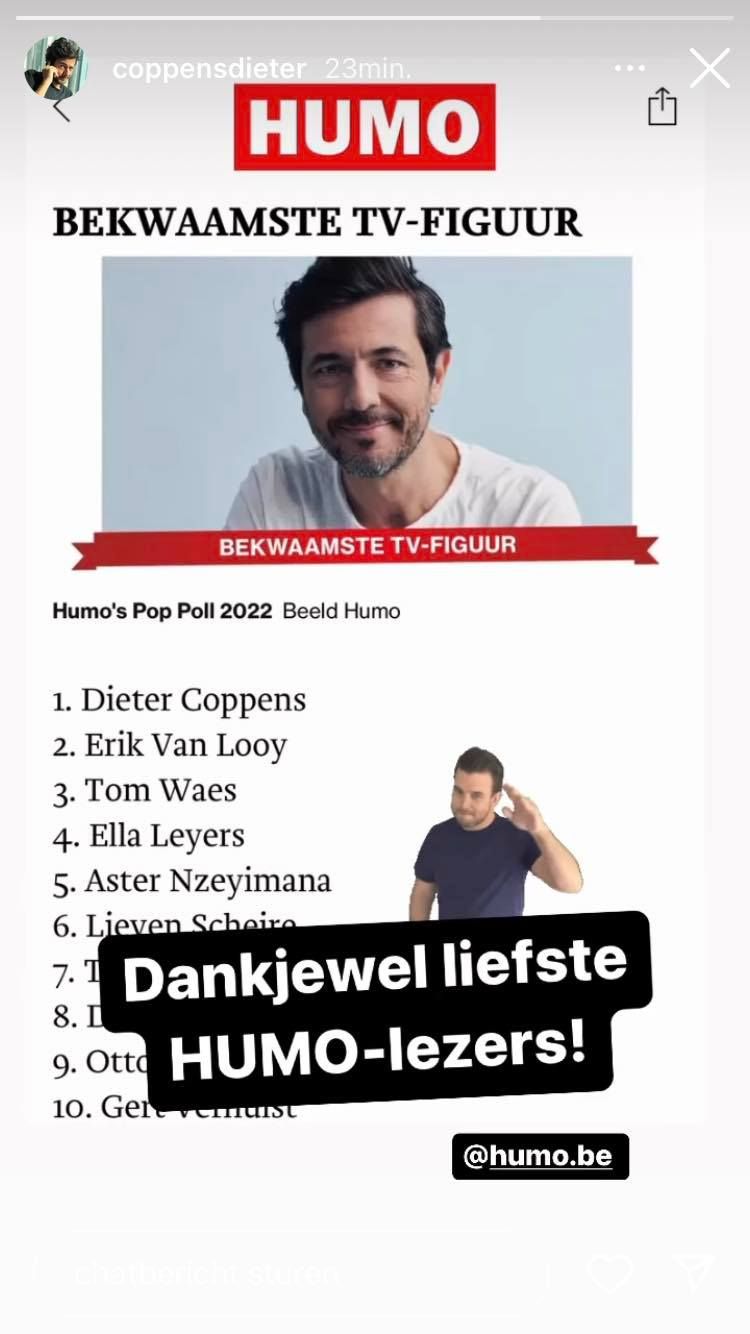Open the @humo.be mention
This screenshot has width=750, height=1334.
point(540,1156)
